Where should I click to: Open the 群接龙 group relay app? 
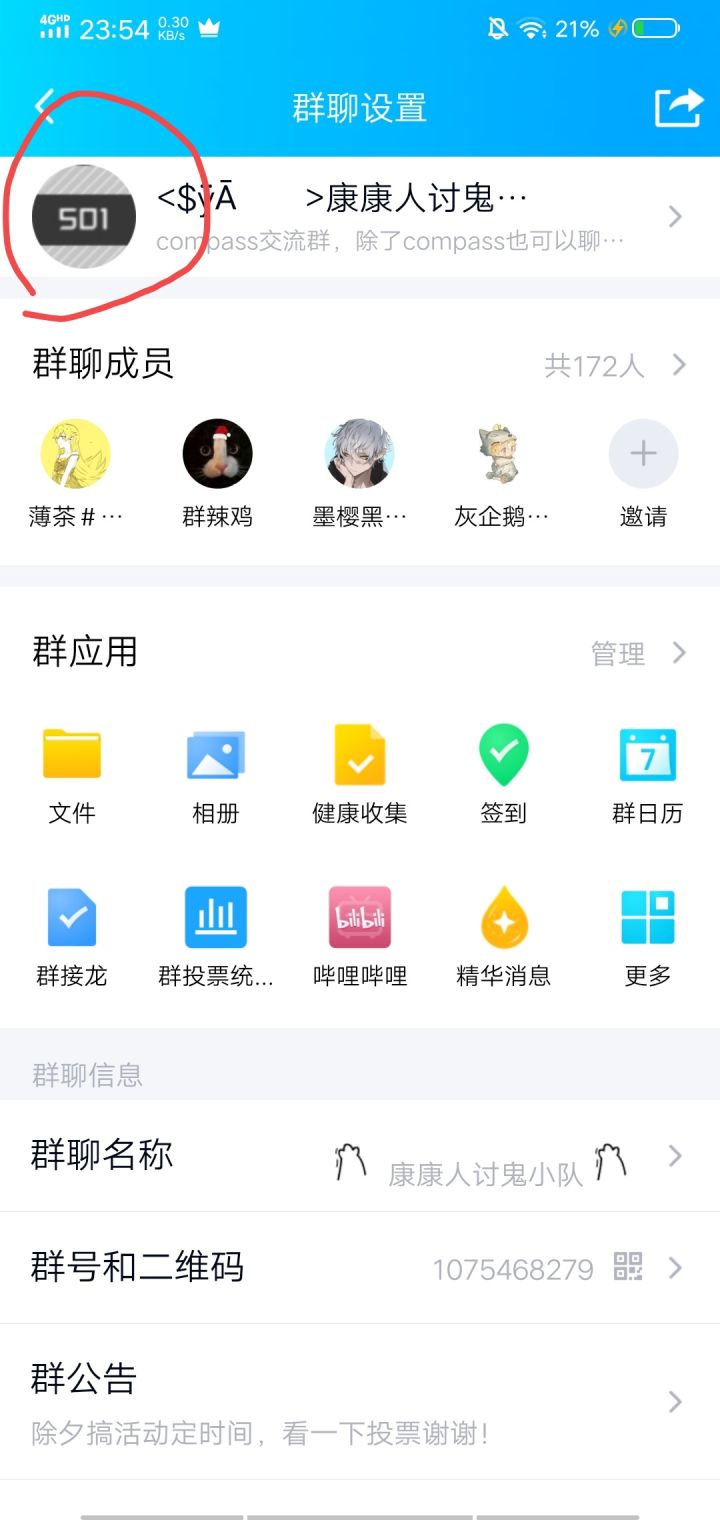pos(72,930)
